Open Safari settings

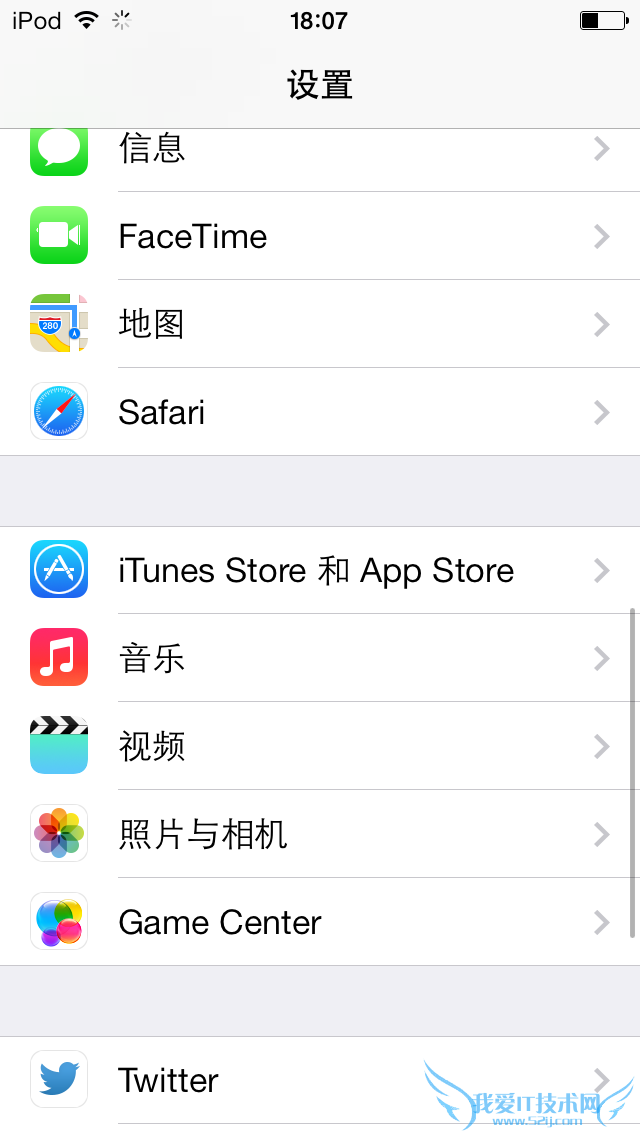[320, 412]
